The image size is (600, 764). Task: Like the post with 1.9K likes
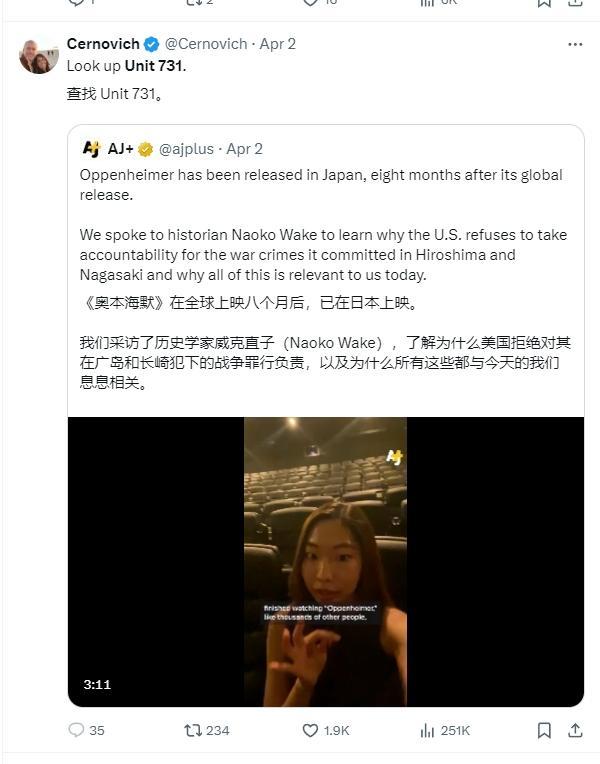(x=326, y=730)
